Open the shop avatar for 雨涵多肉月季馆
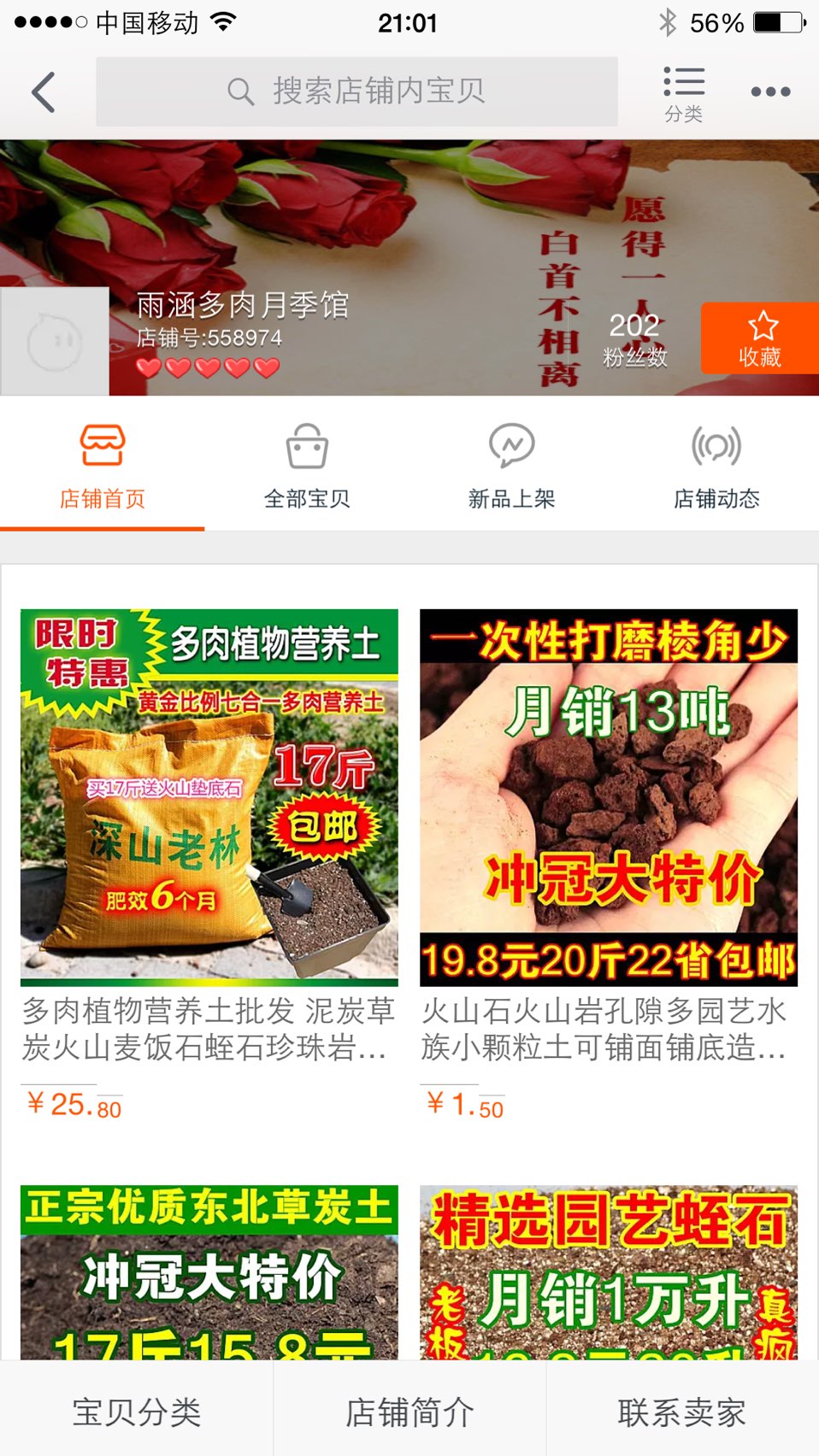Screen dimensions: 819x1456 point(55,341)
